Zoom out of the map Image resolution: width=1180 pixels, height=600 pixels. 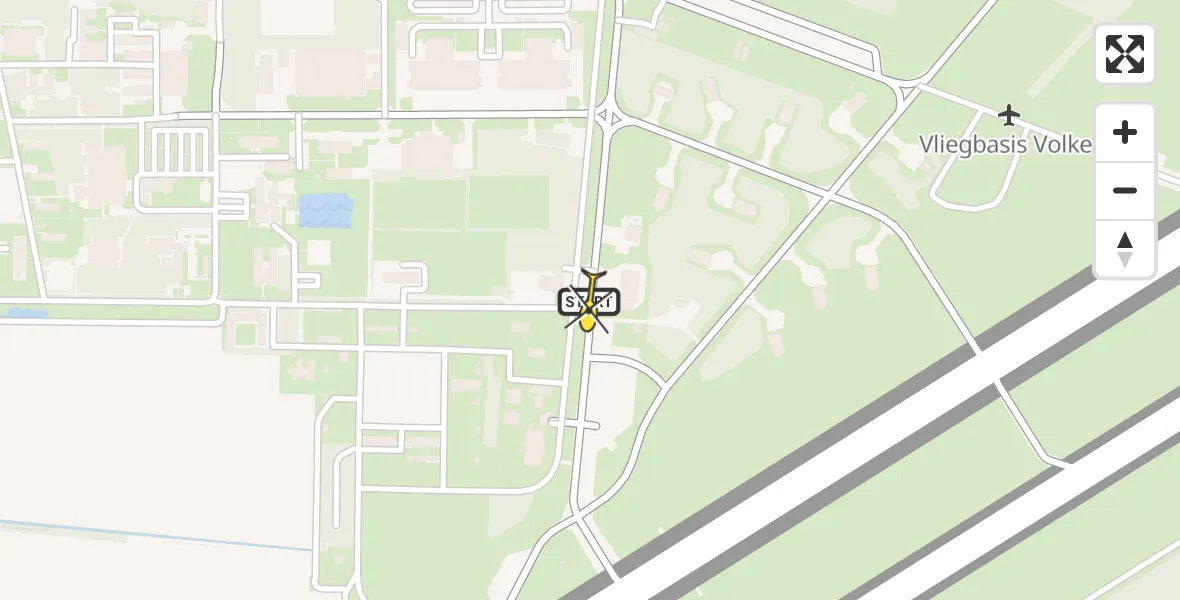click(x=1125, y=191)
